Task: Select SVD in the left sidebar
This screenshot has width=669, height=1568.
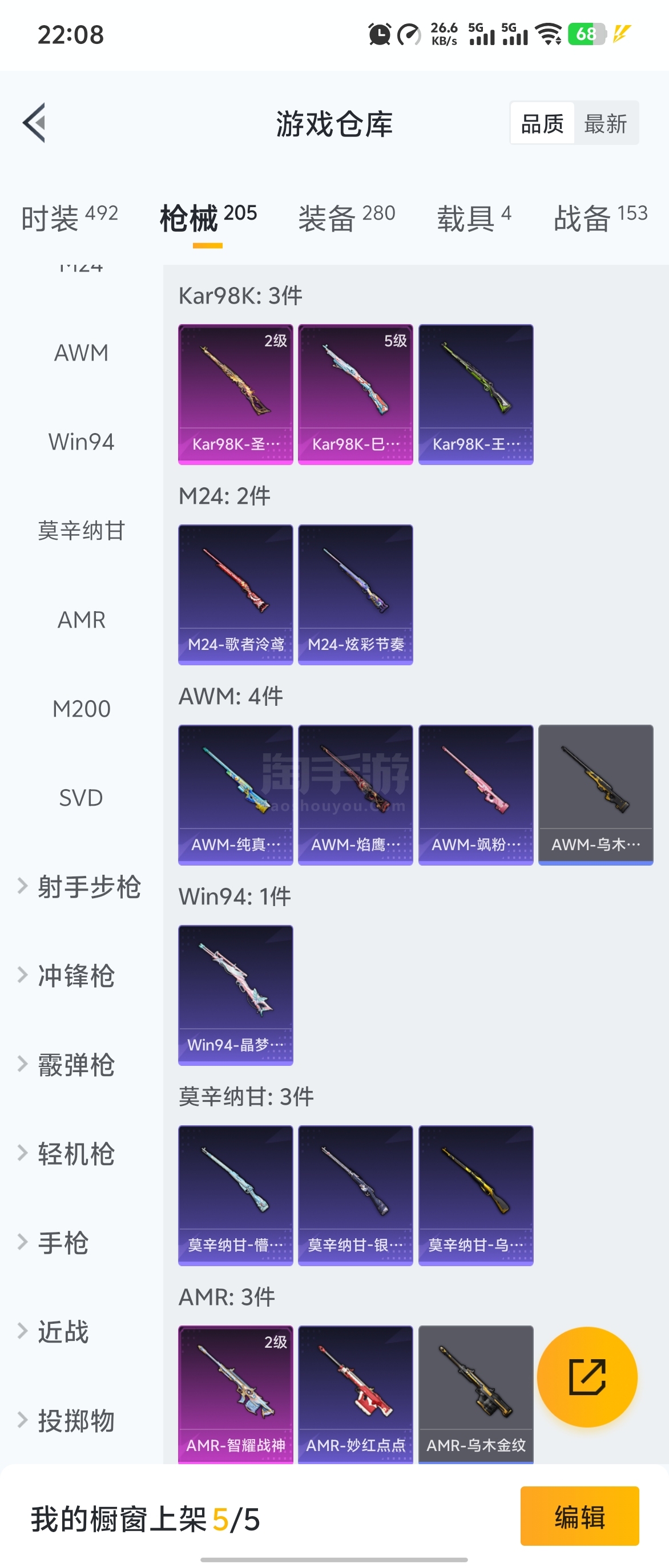Action: tap(81, 798)
